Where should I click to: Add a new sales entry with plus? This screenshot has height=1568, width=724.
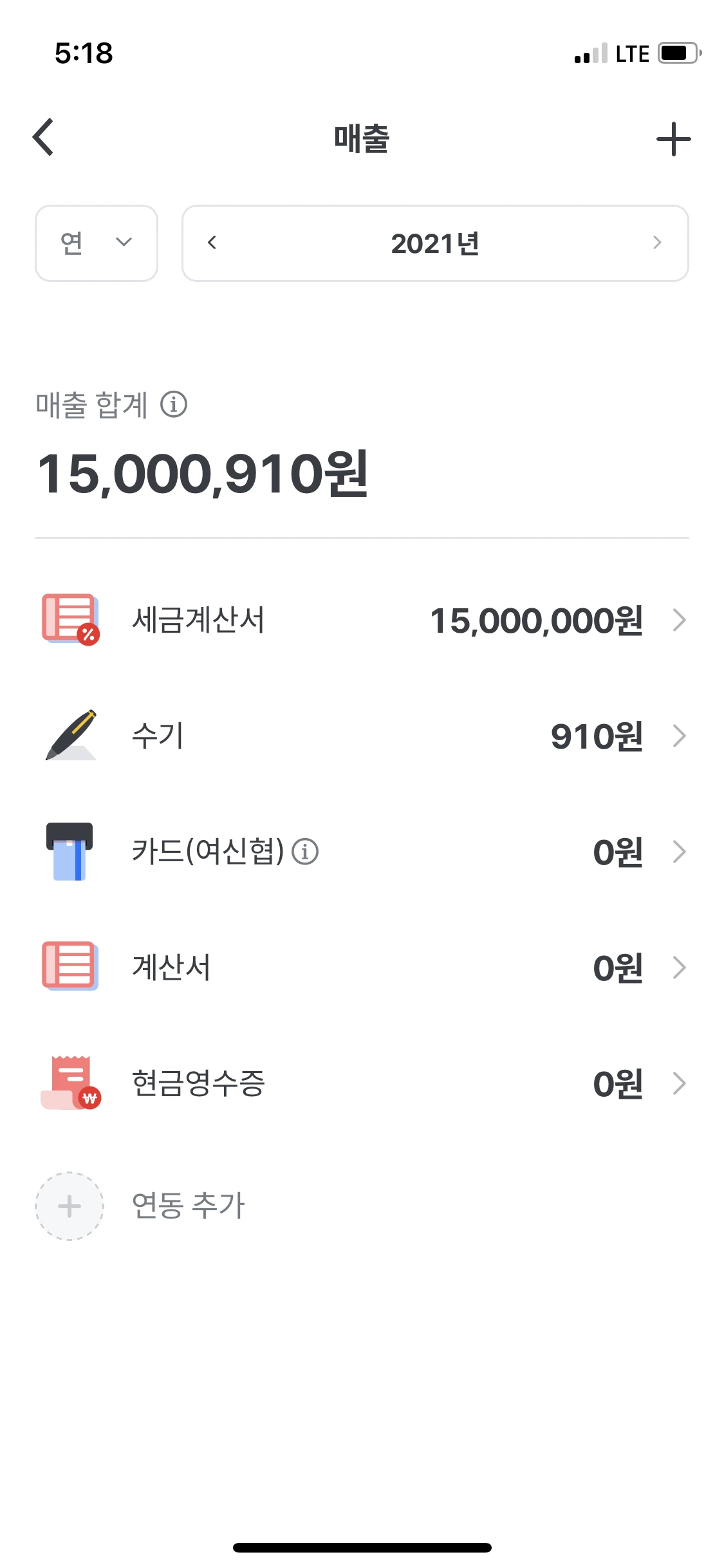[x=673, y=139]
